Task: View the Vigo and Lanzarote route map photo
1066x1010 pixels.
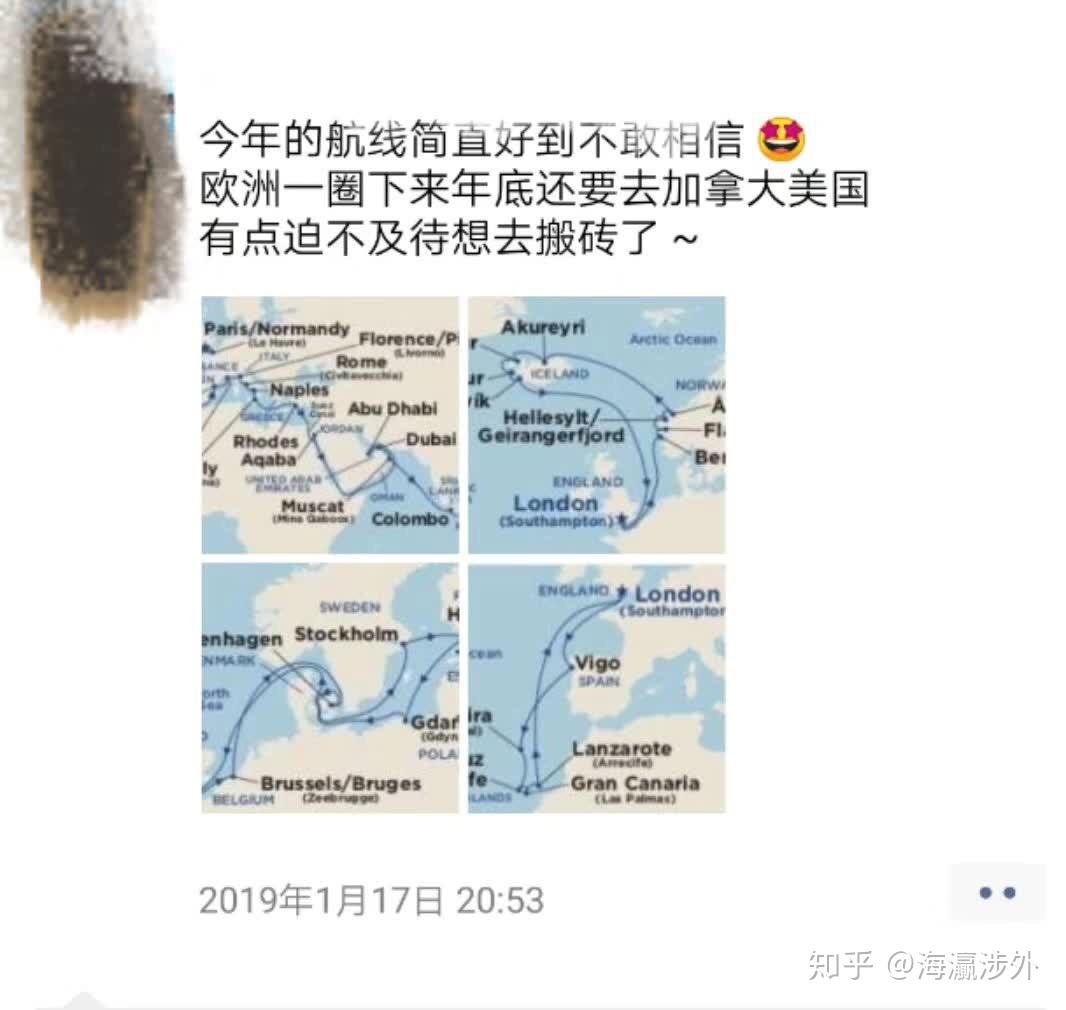Action: [596, 688]
